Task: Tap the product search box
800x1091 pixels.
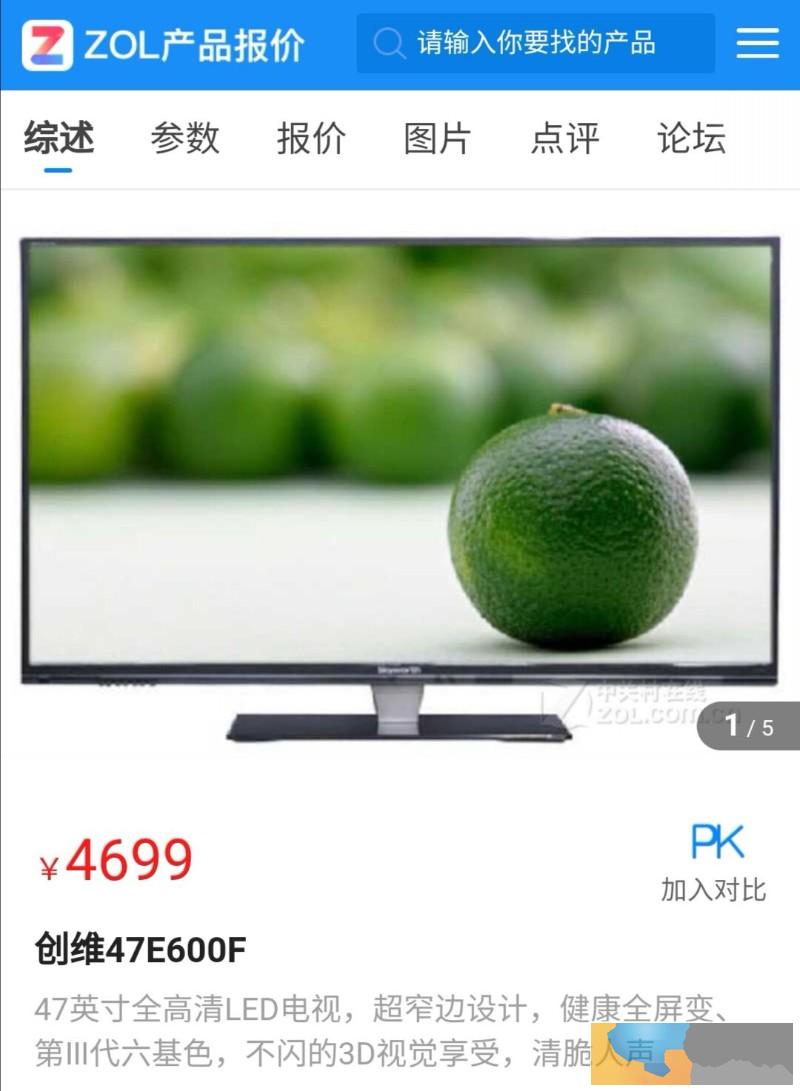Action: point(535,43)
